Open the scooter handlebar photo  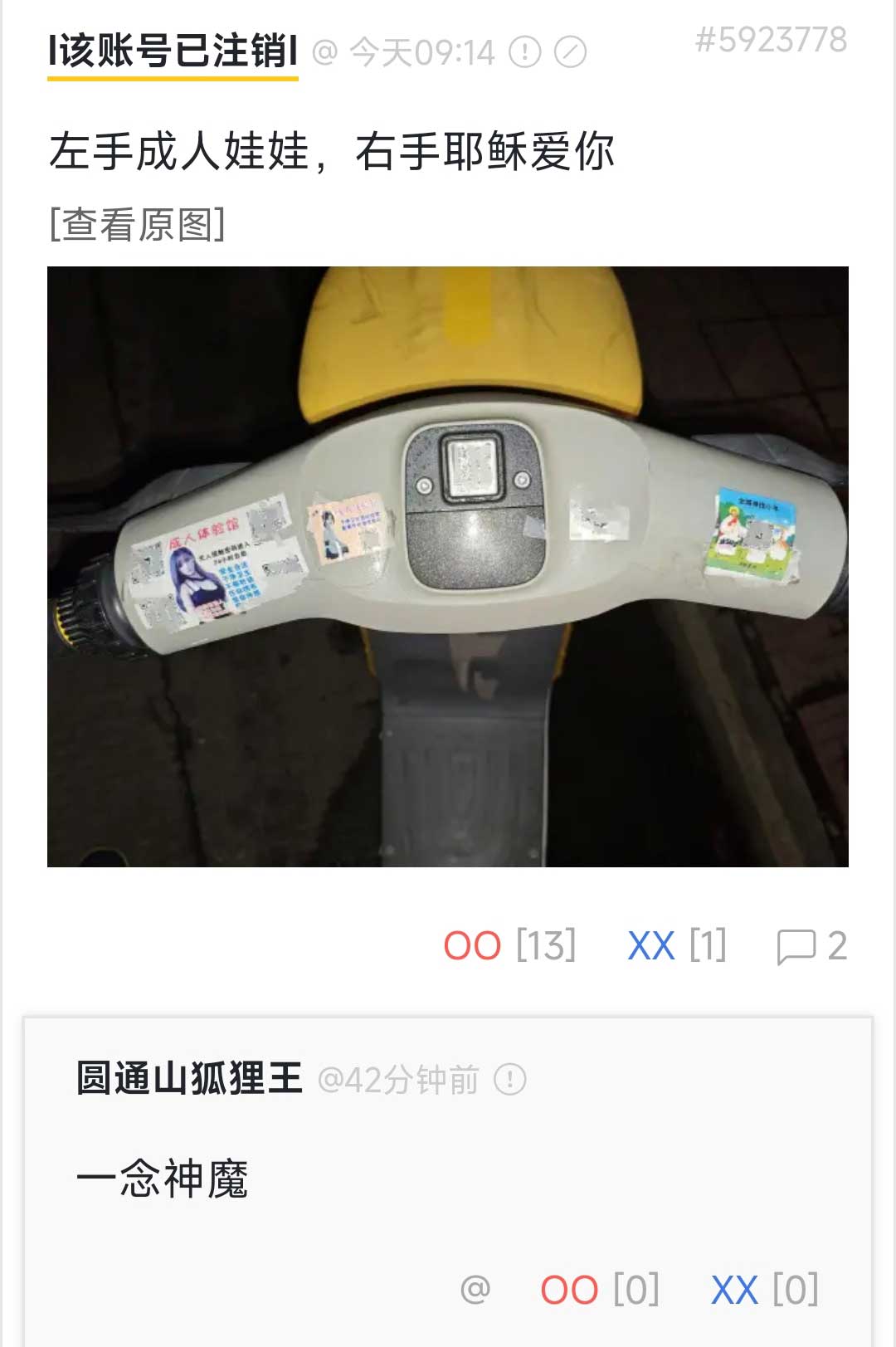448,566
